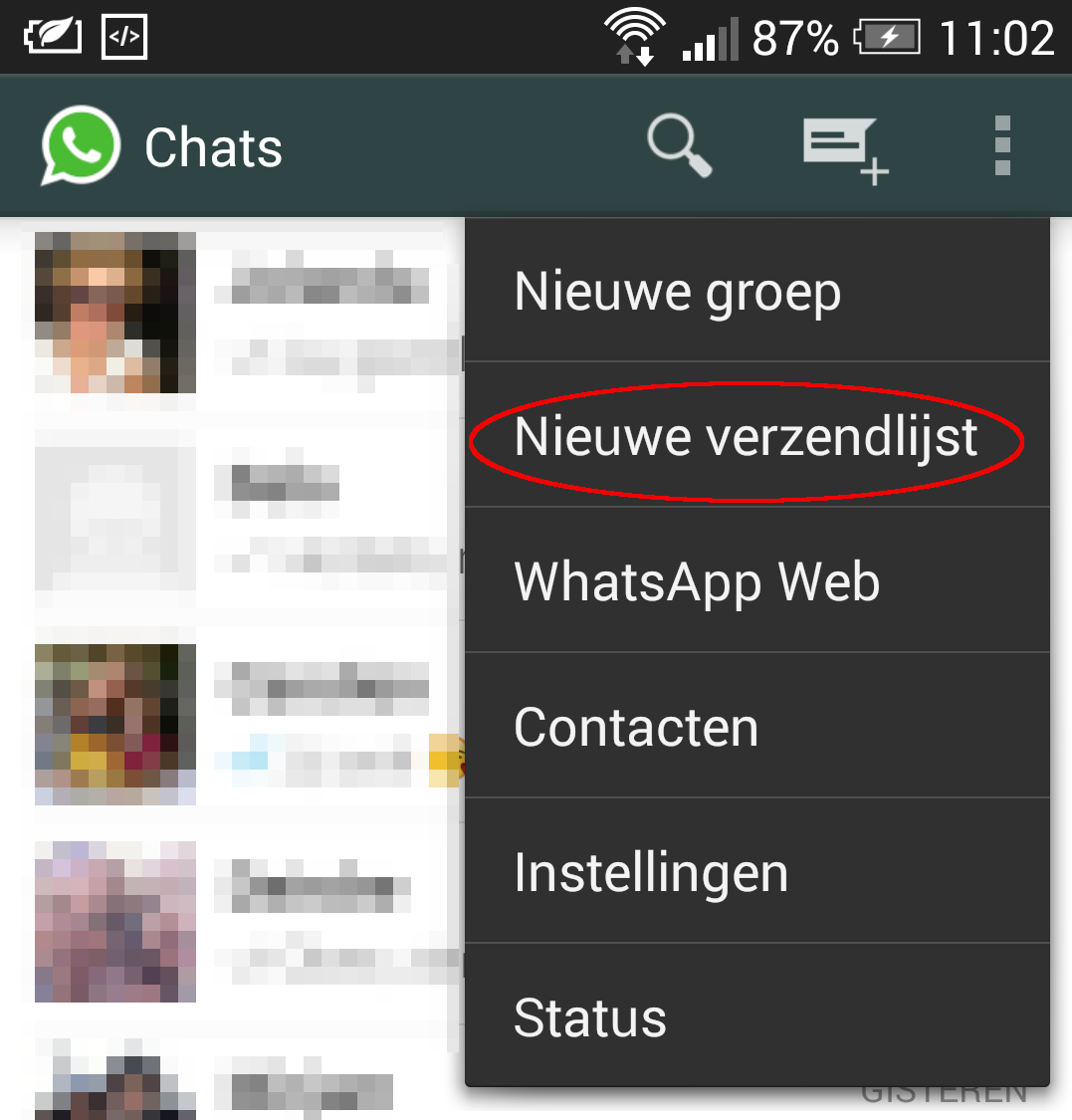Viewport: 1072px width, 1120px height.
Task: Tap the three-dot overflow menu
Action: 1002,147
